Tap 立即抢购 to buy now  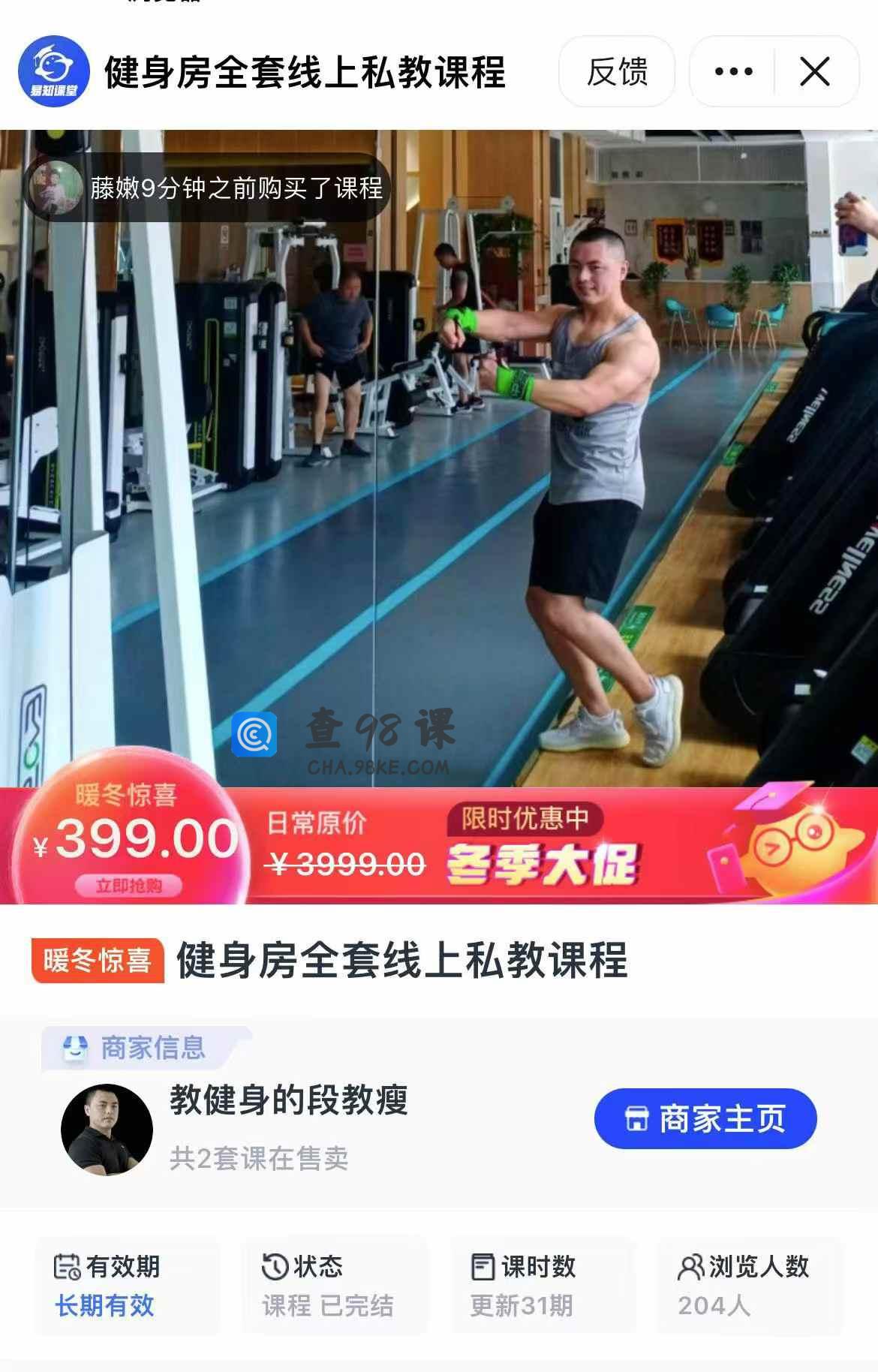(x=129, y=886)
